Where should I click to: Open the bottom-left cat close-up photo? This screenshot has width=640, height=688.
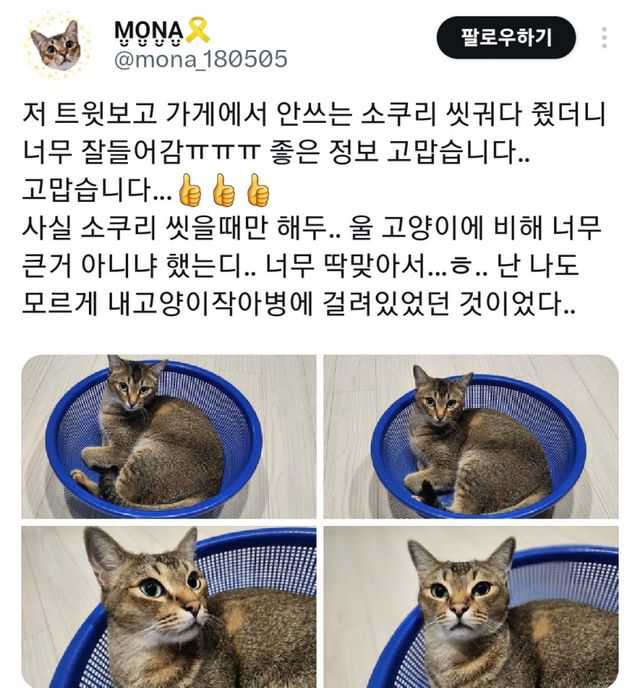169,607
